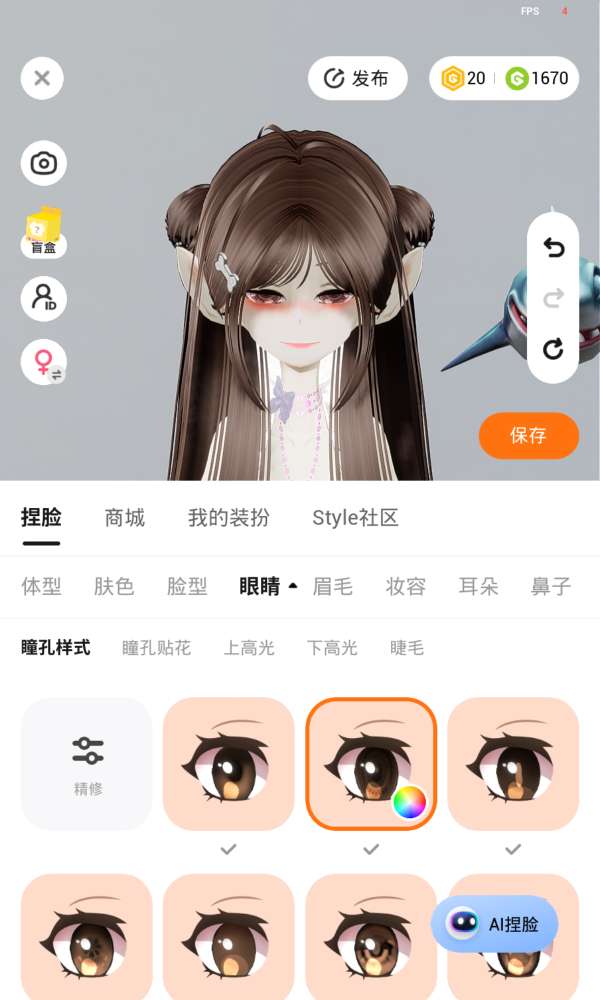The image size is (600, 1000).
Task: Open the color wheel on selected pupil
Action: pos(409,802)
